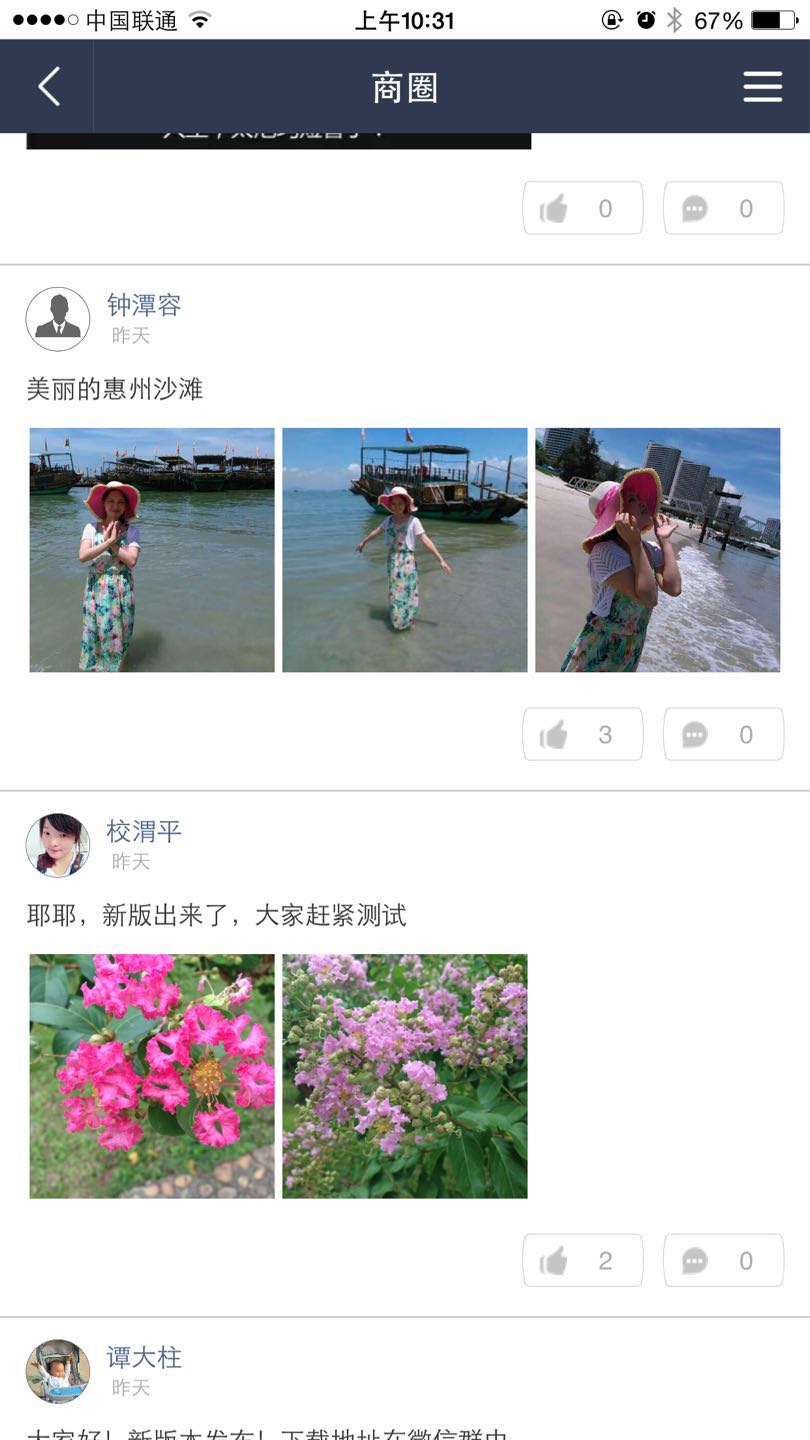Like 校渭平's 新版出来了 post
The image size is (810, 1440).
(x=582, y=1261)
